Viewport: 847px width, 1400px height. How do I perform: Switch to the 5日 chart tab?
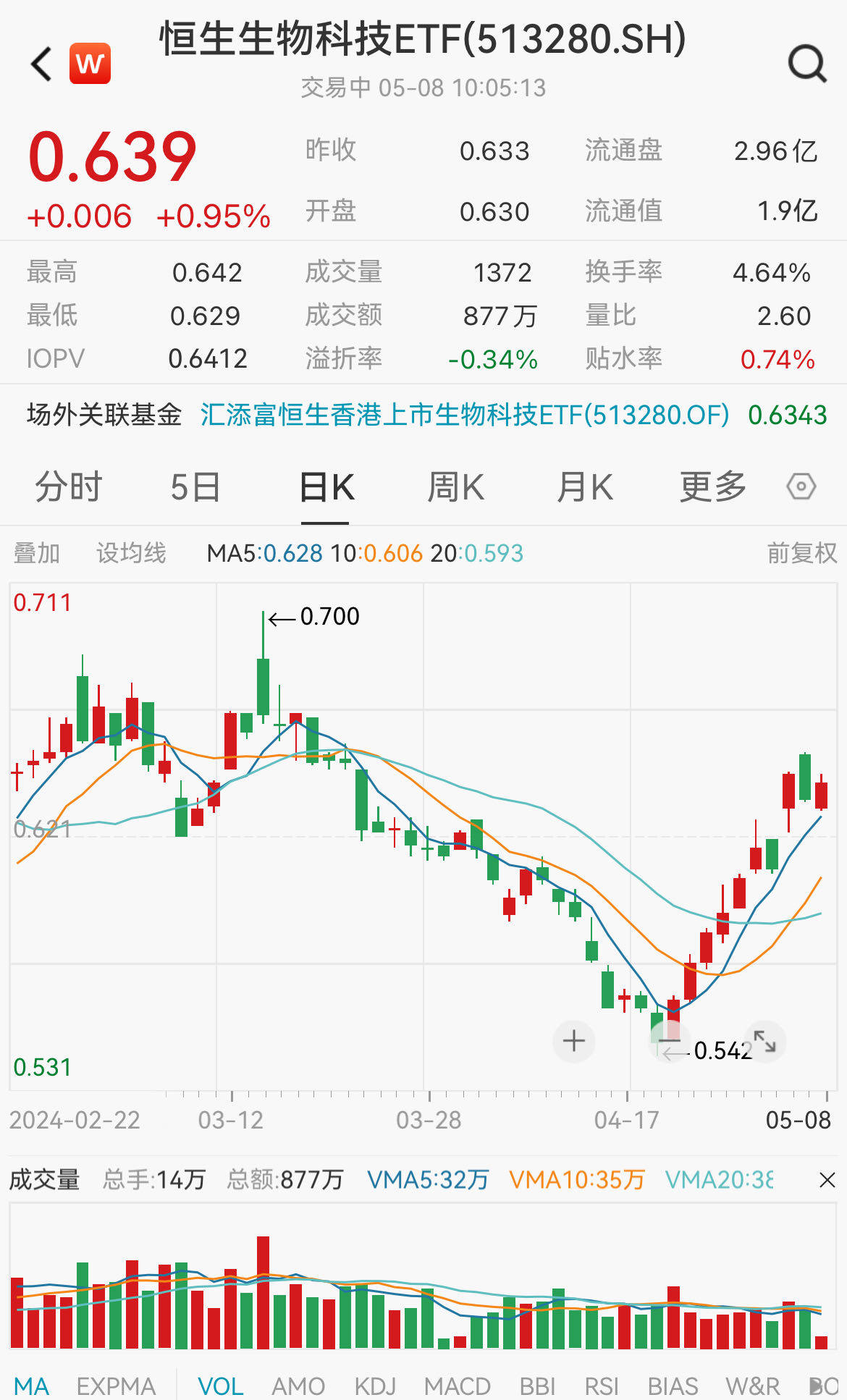click(x=195, y=486)
